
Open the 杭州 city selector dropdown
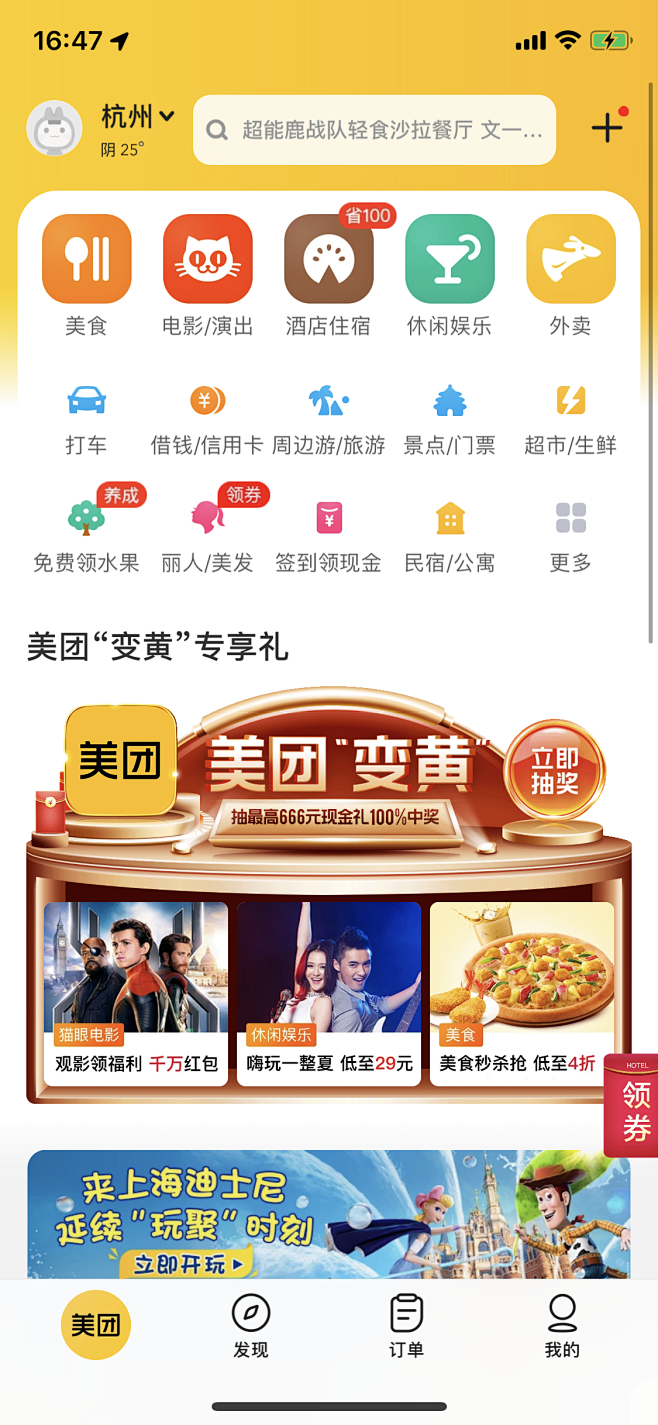(x=138, y=118)
